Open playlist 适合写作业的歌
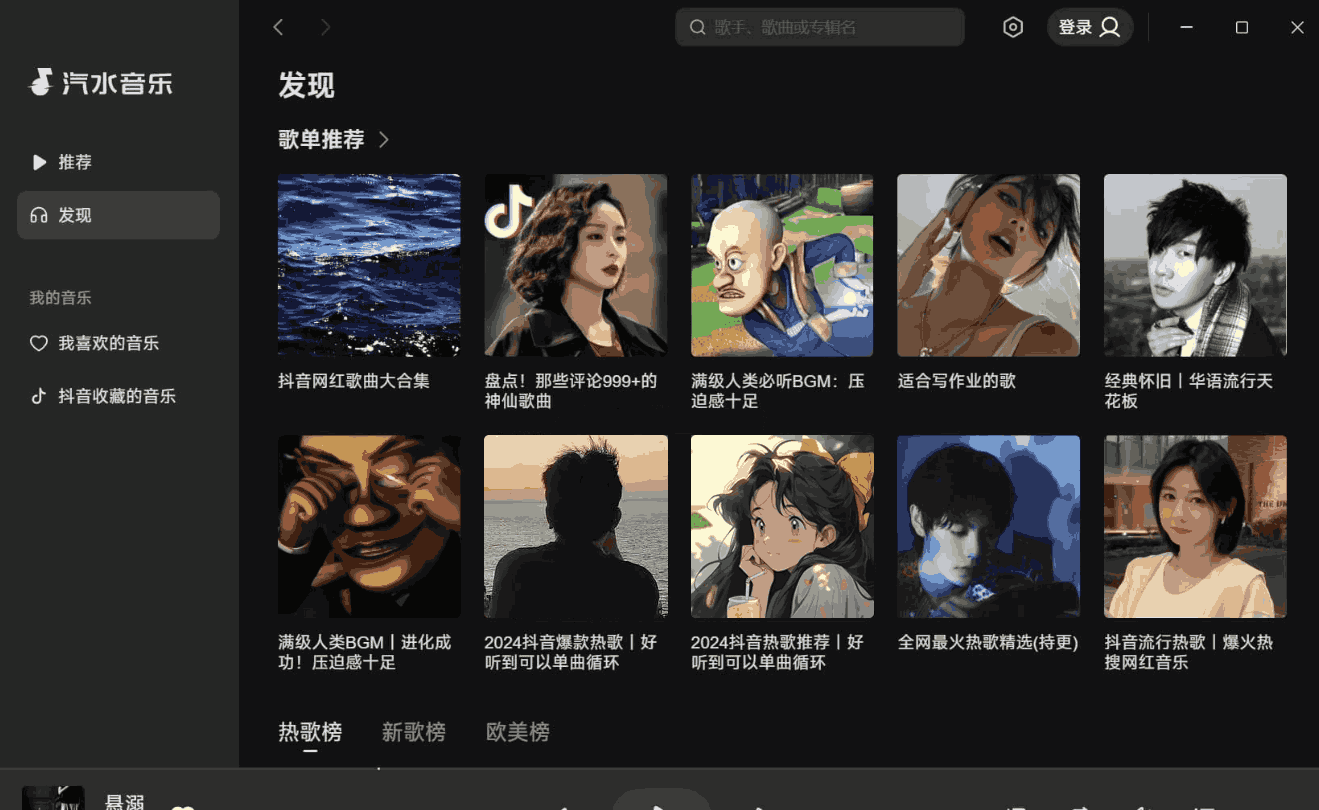This screenshot has width=1319, height=810. [x=988, y=265]
